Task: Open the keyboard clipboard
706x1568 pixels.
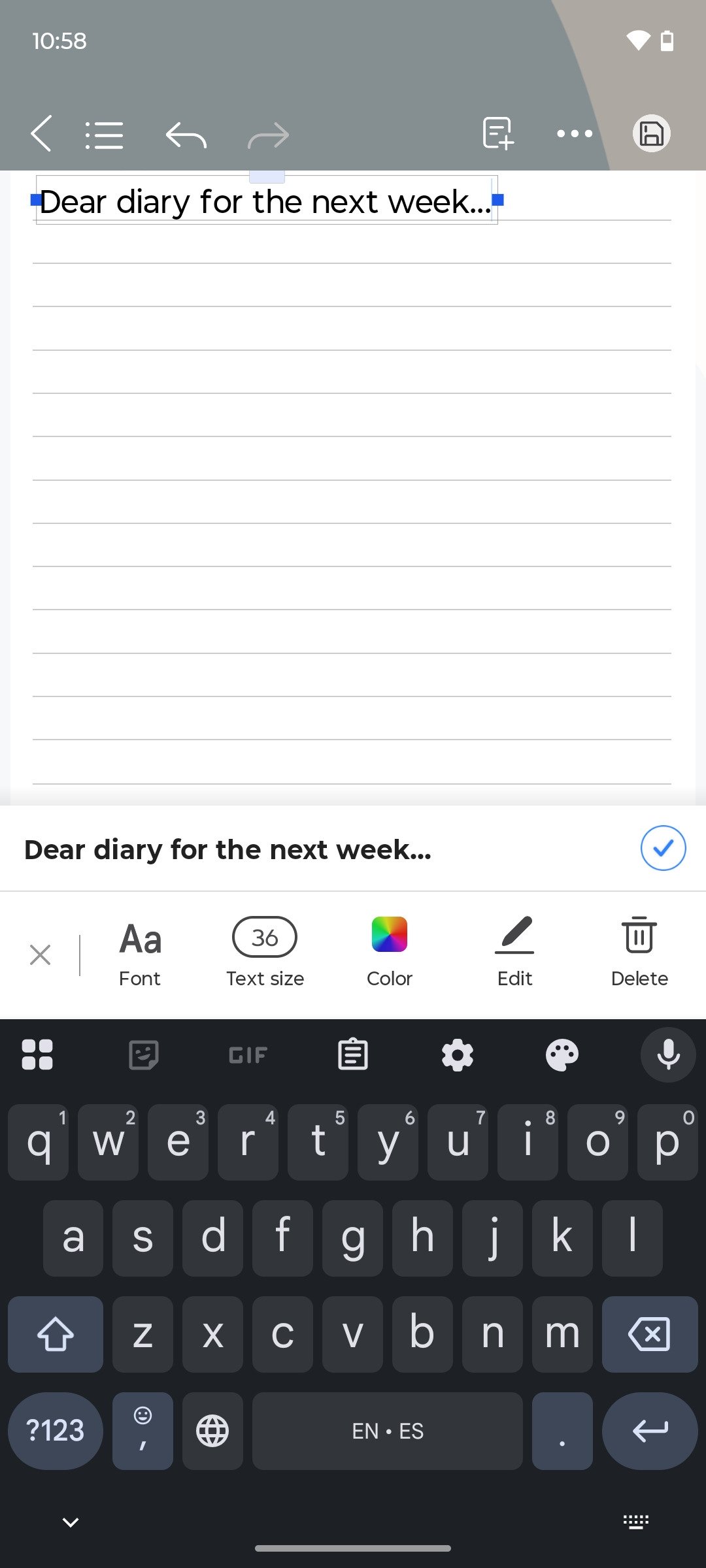Action: (353, 1054)
